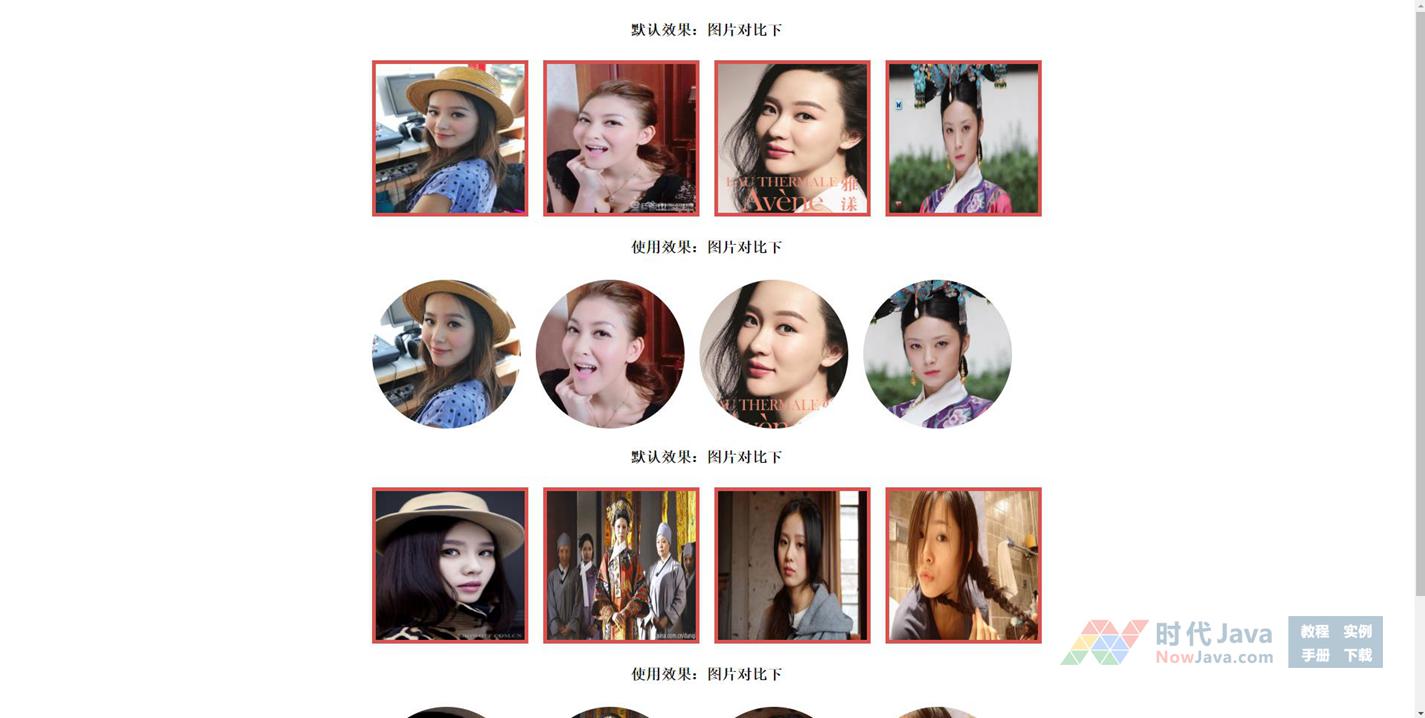
Task: Tap the circular photo of woman in Qing headdress
Action: tap(937, 354)
